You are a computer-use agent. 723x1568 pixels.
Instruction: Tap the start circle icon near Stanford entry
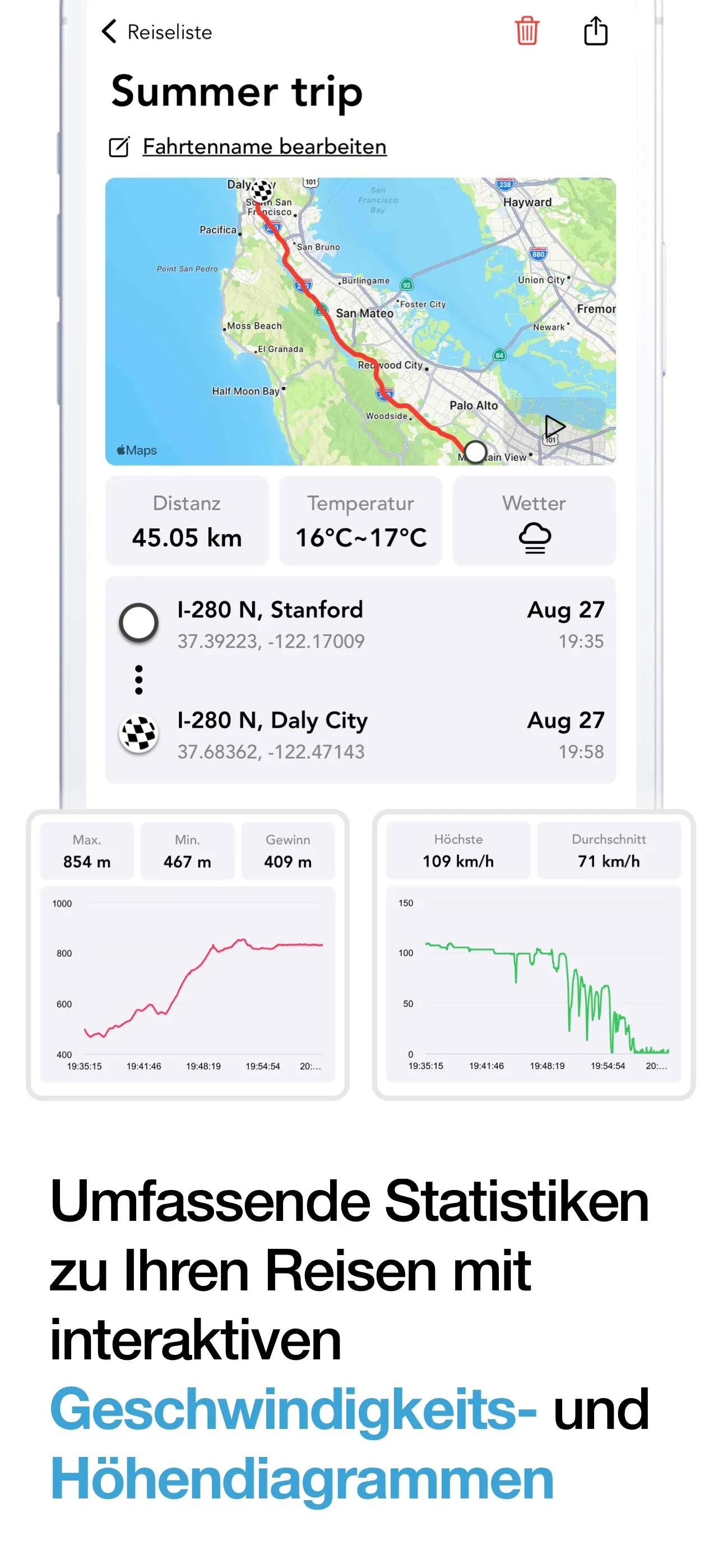coord(139,622)
